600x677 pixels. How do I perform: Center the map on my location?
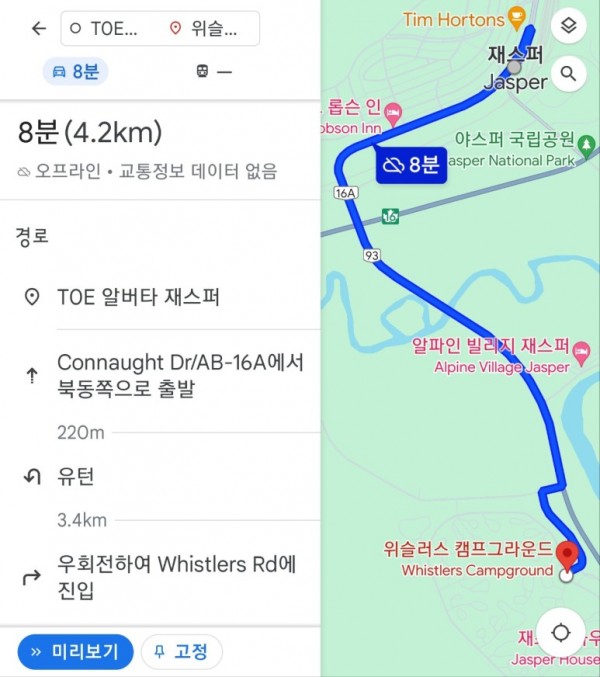pyautogui.click(x=561, y=633)
